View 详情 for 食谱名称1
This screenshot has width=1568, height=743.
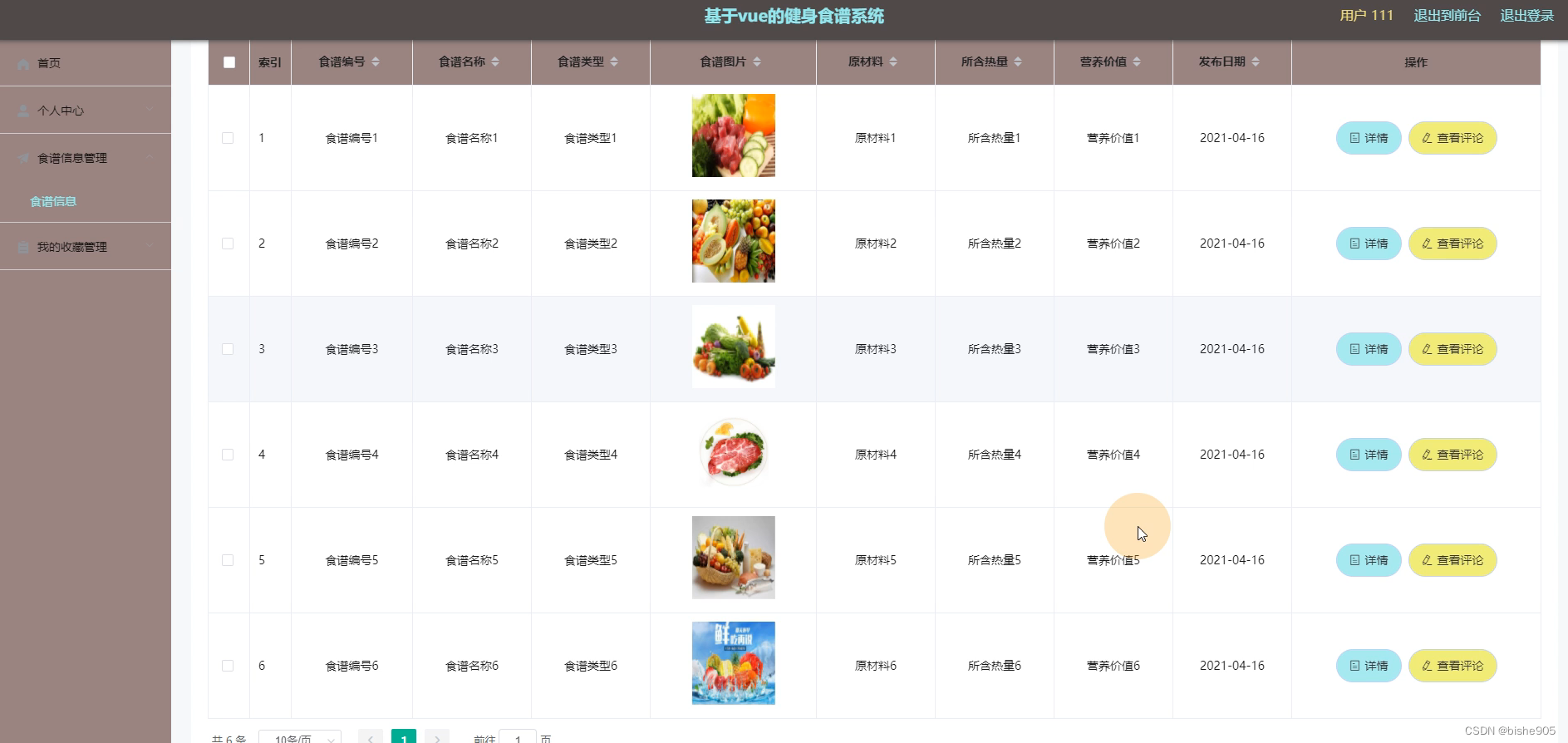[1368, 138]
